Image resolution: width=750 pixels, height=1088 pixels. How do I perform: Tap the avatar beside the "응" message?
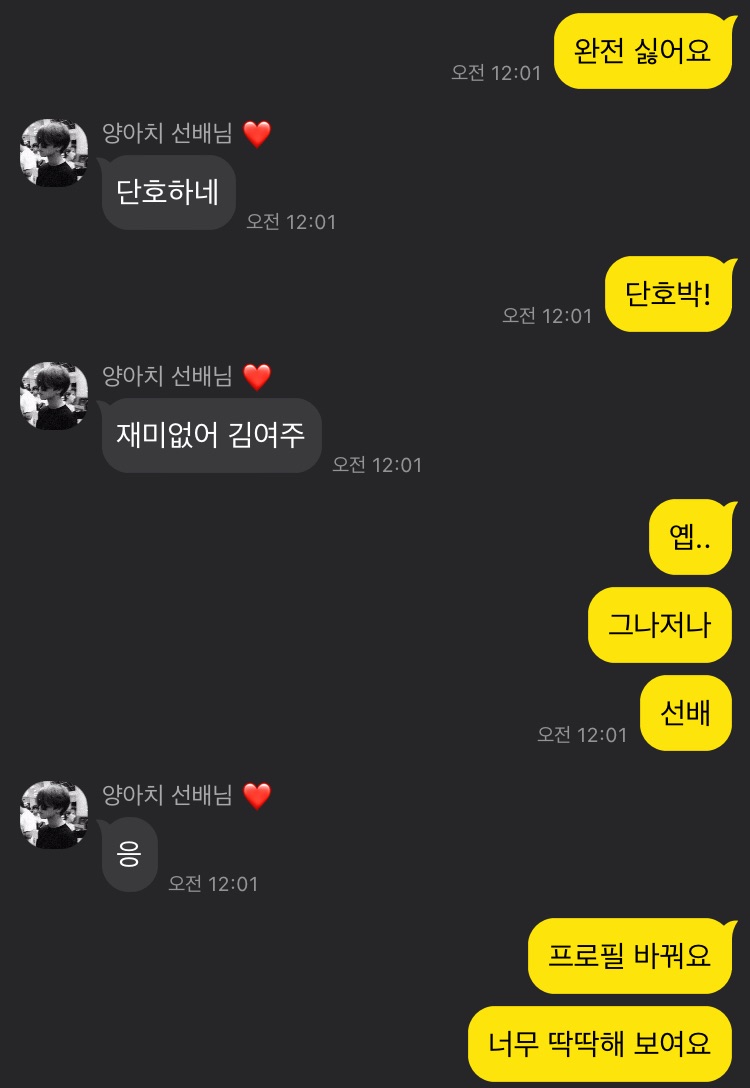pos(54,815)
